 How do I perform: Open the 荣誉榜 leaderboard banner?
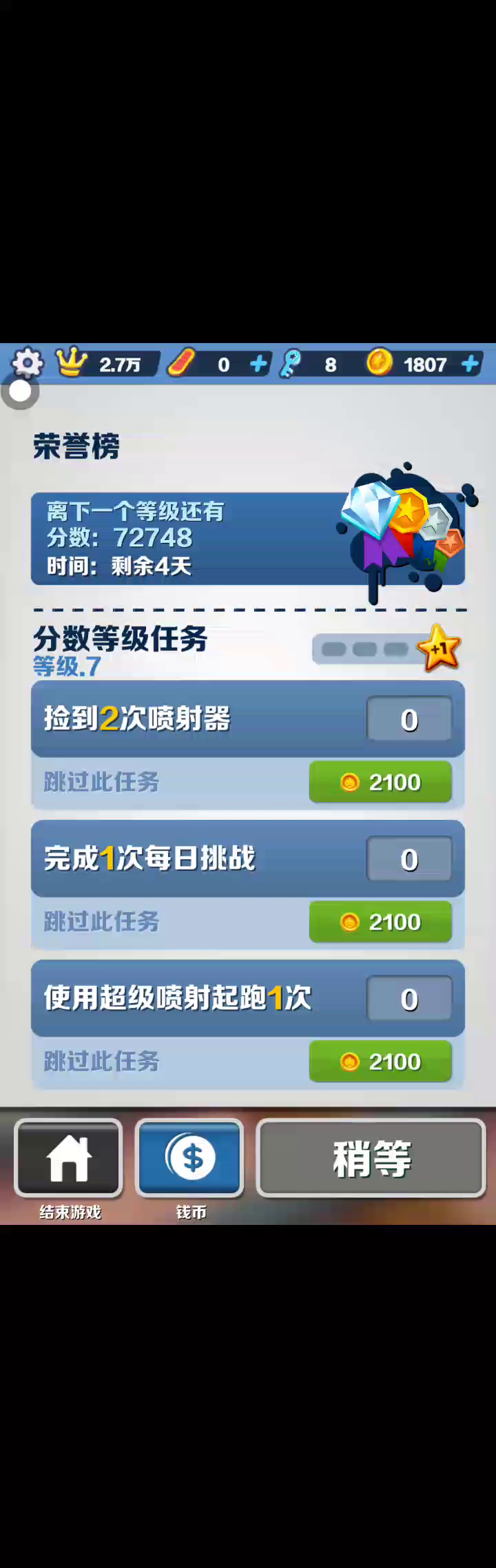pyautogui.click(x=248, y=539)
